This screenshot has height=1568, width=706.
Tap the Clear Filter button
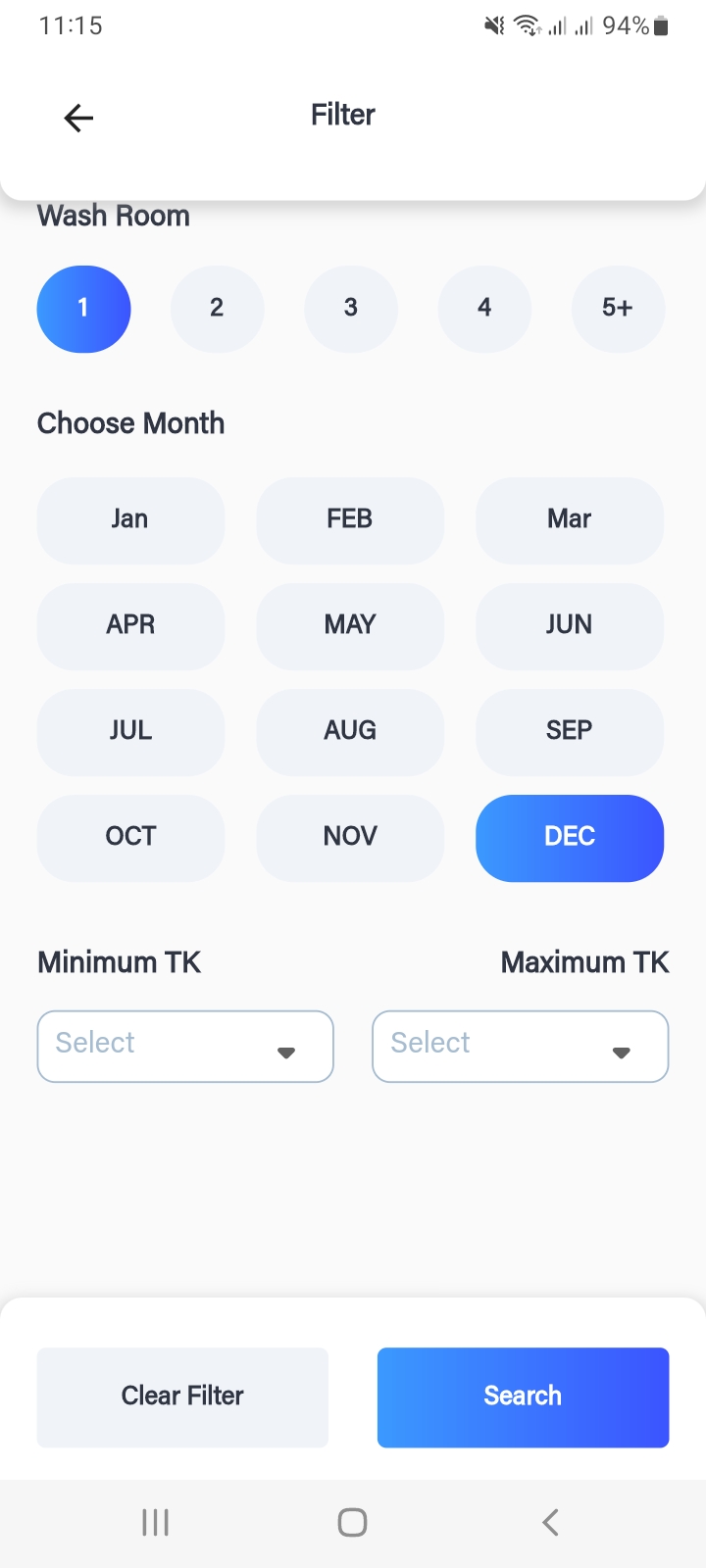point(181,1397)
